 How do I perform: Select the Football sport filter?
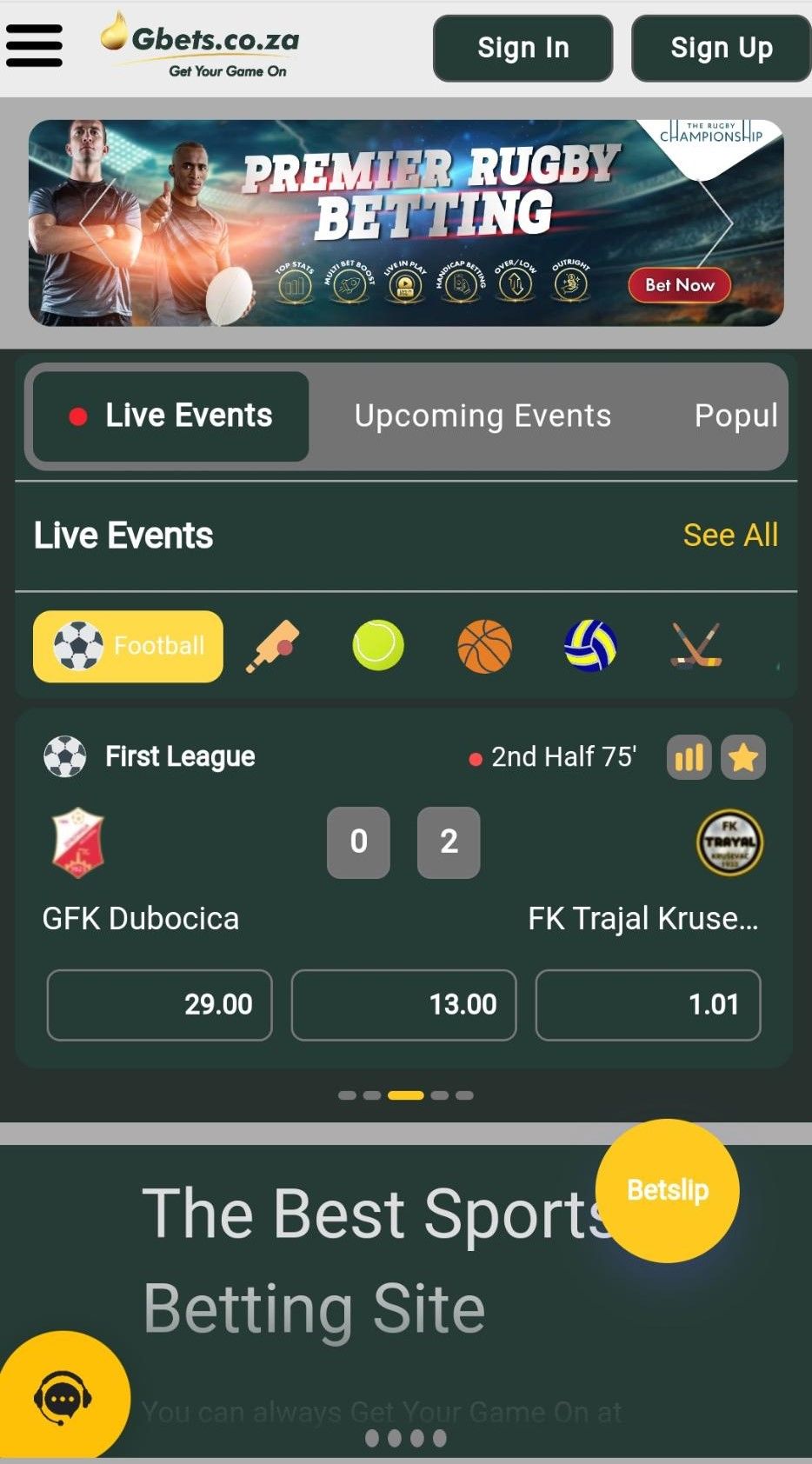(127, 645)
